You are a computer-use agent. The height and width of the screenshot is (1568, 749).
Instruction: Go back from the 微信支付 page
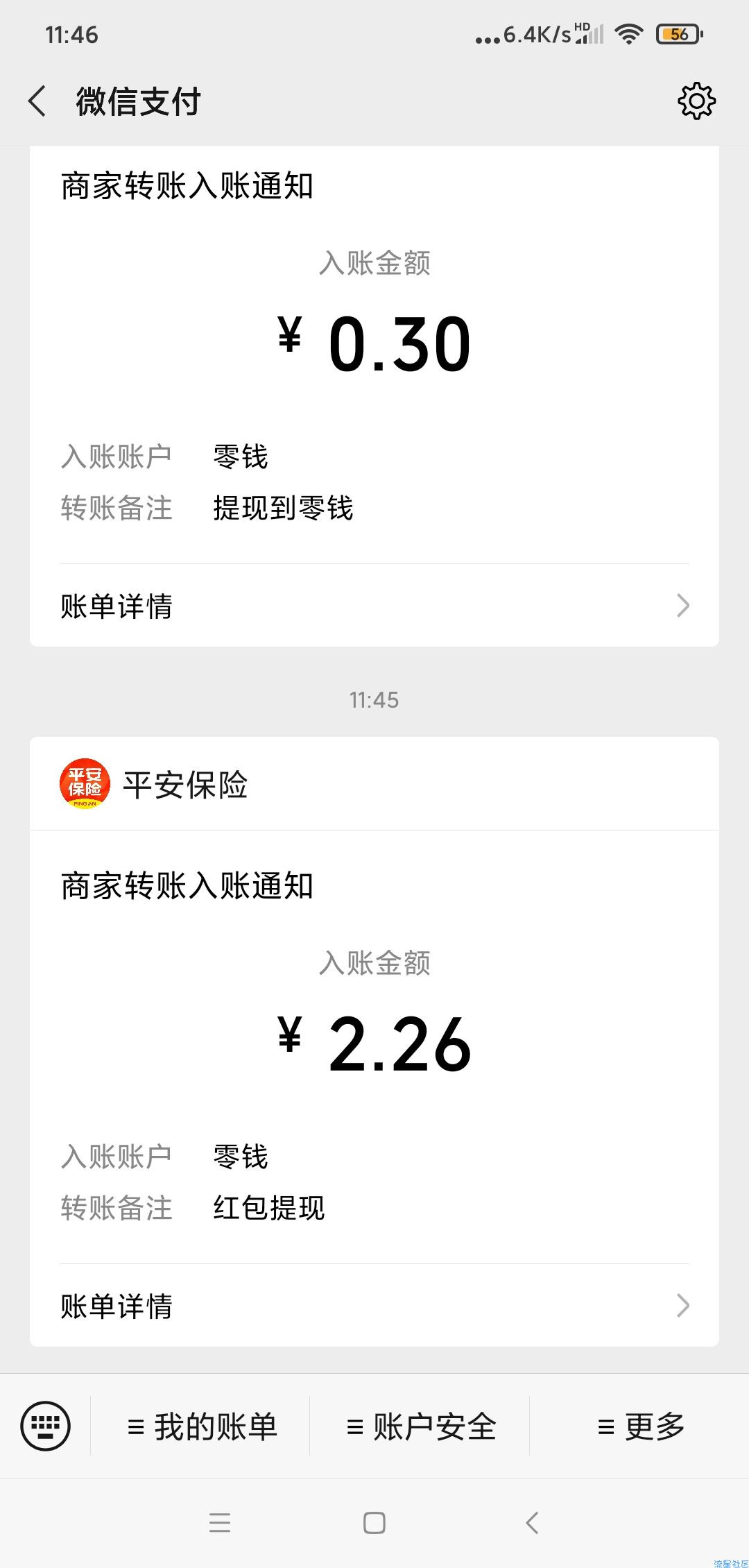coord(37,101)
